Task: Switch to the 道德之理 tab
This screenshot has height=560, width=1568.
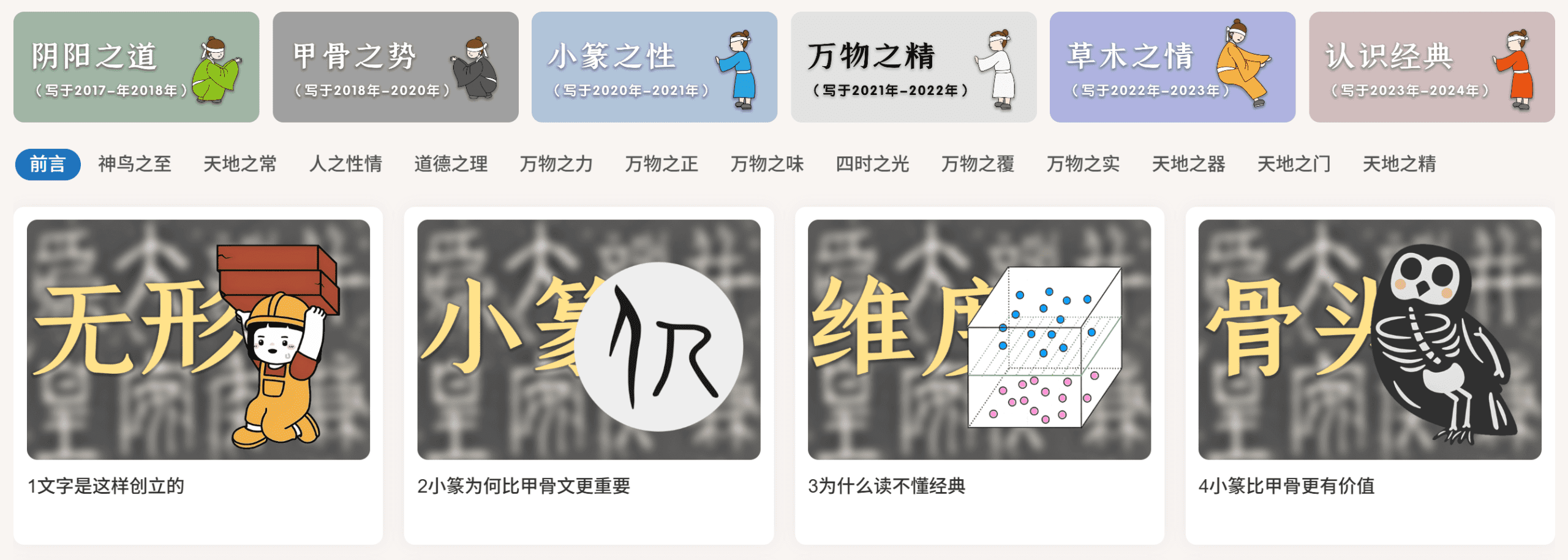Action: coord(451,164)
